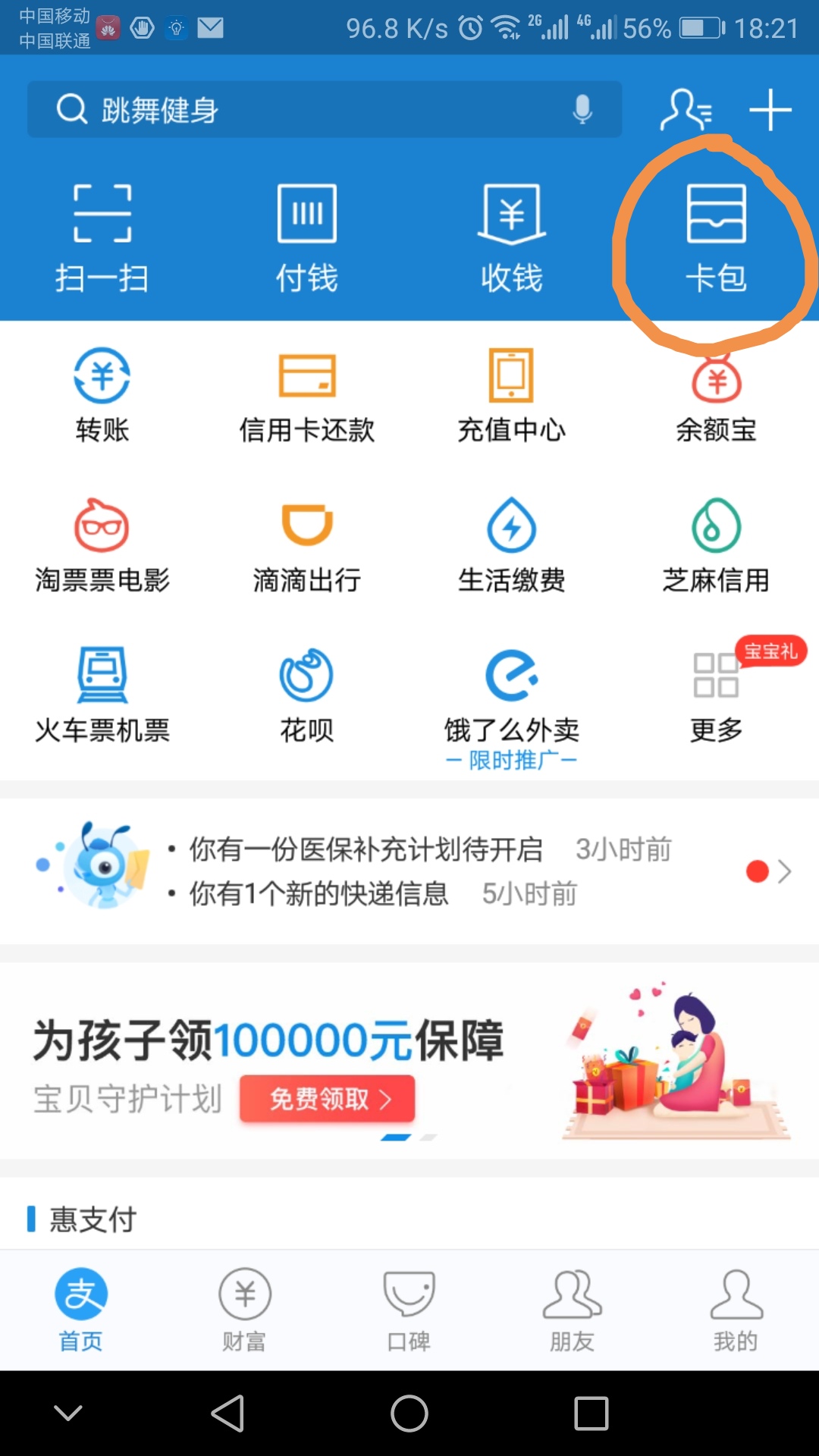Expand 更多 to see more services
Screen dimensions: 819x1456
point(715,694)
